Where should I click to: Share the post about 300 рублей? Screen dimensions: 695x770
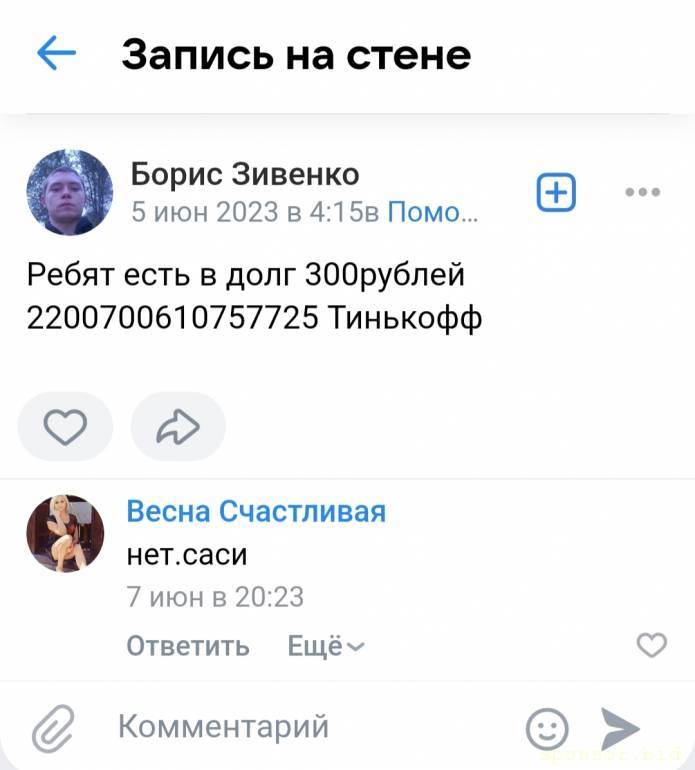coord(178,427)
